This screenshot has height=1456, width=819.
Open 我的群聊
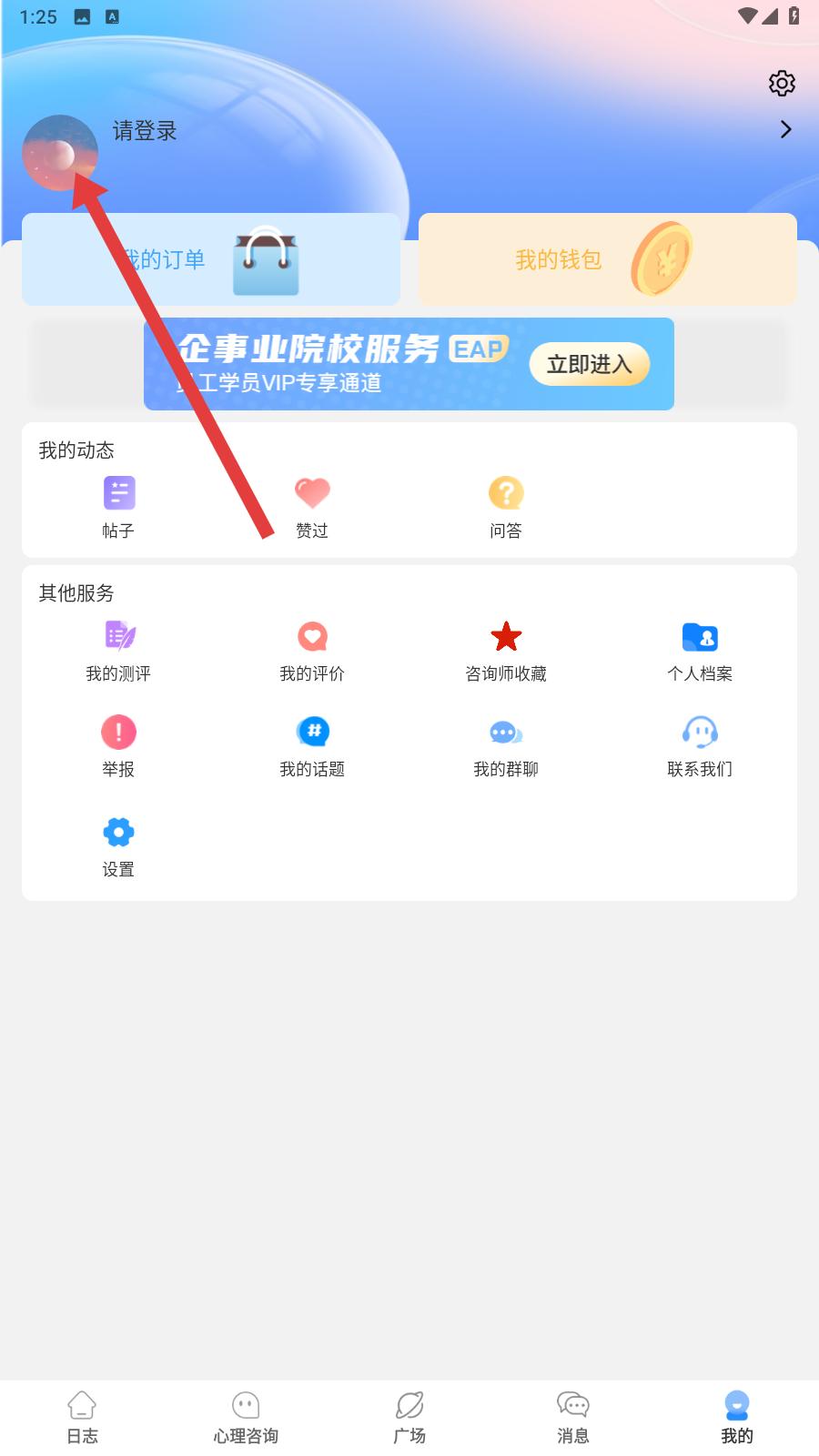point(506,746)
